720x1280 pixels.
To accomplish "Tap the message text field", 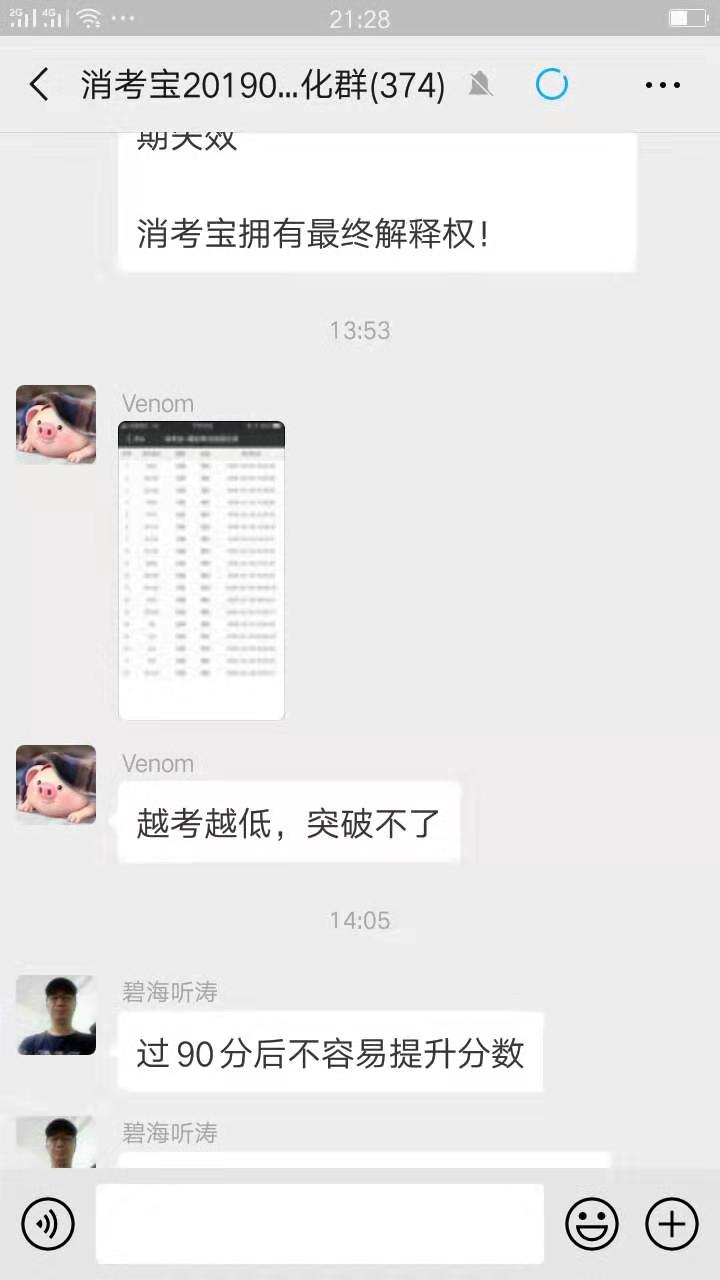I will (x=320, y=1224).
